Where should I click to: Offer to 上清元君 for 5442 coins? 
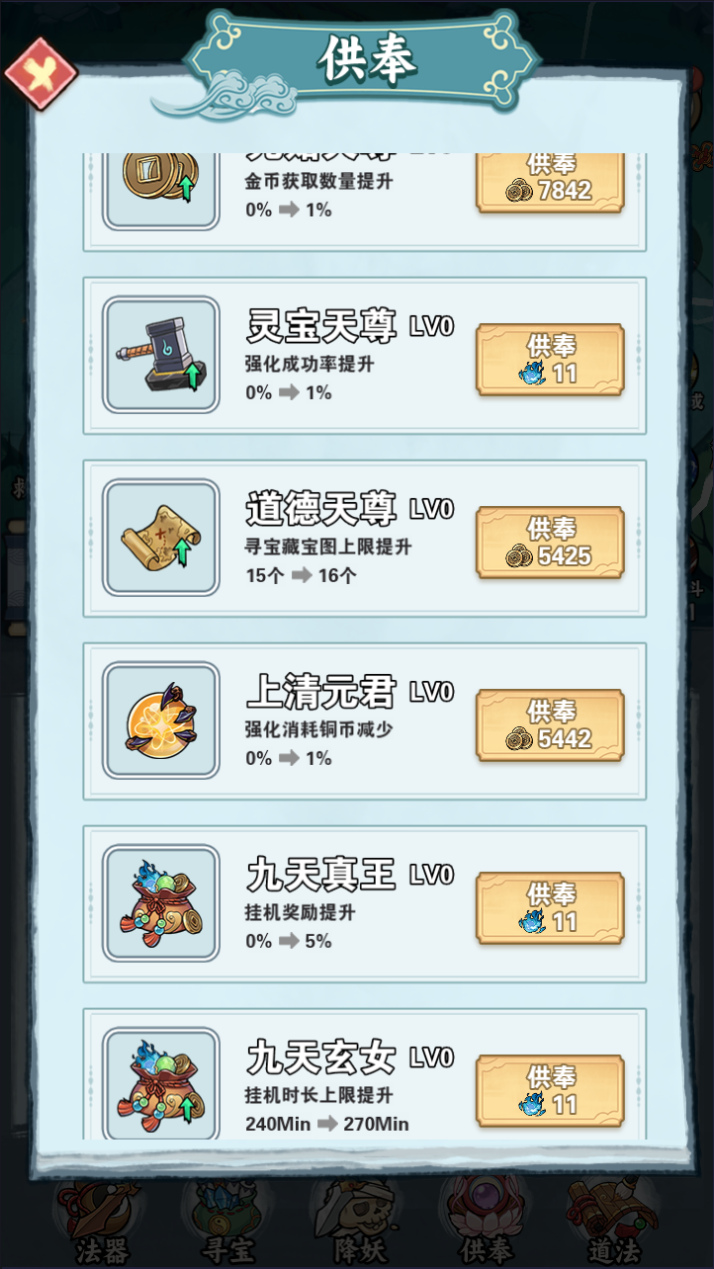549,726
